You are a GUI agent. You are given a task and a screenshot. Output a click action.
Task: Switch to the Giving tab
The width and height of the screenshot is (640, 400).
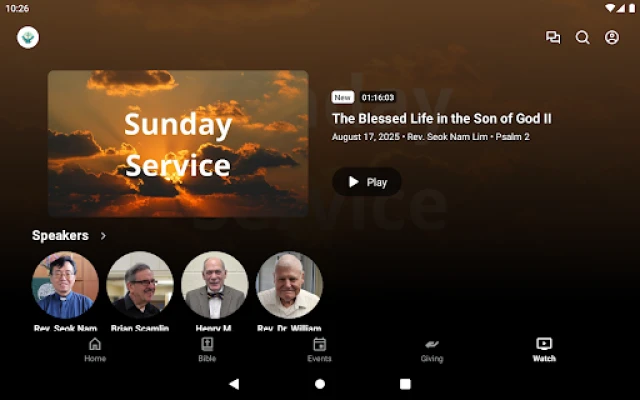click(x=432, y=349)
